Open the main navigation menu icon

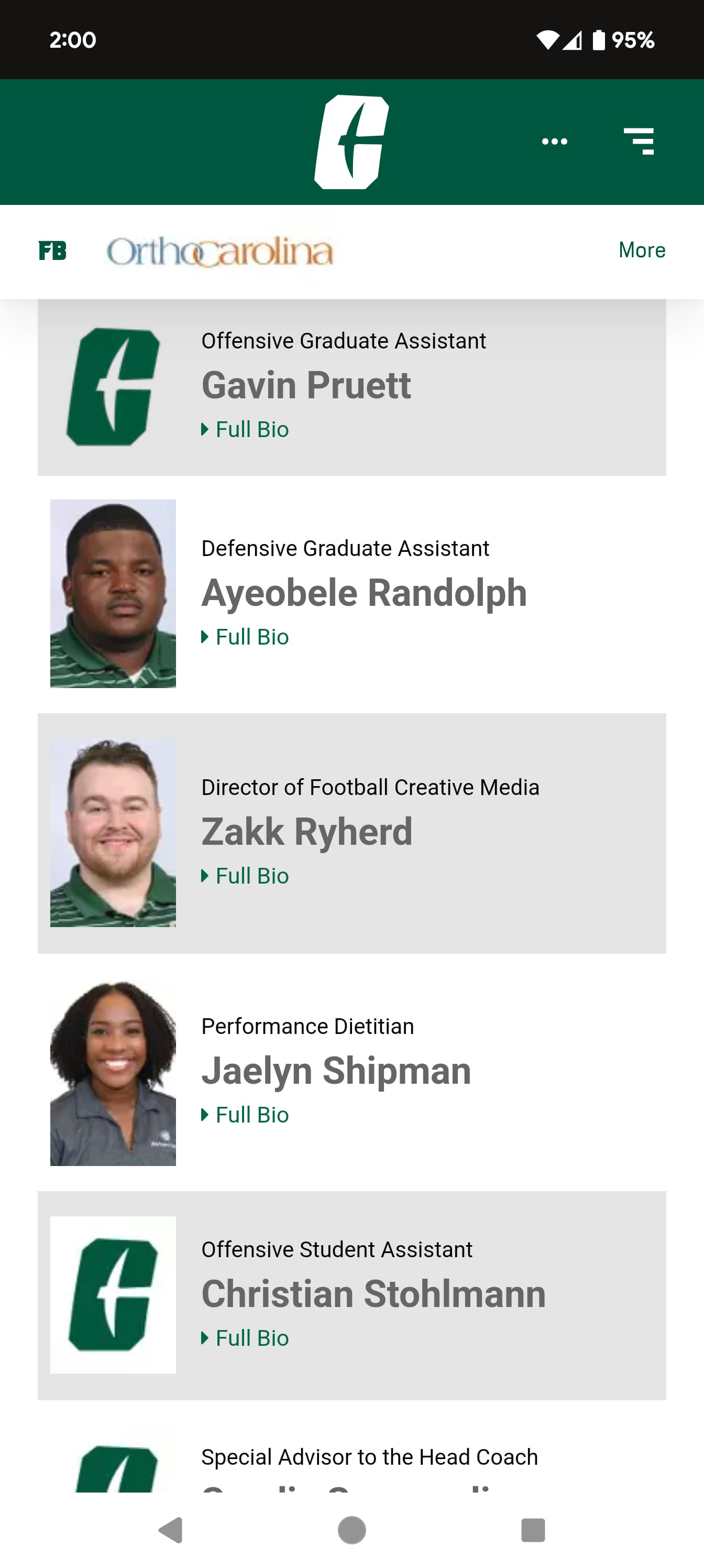coord(639,141)
